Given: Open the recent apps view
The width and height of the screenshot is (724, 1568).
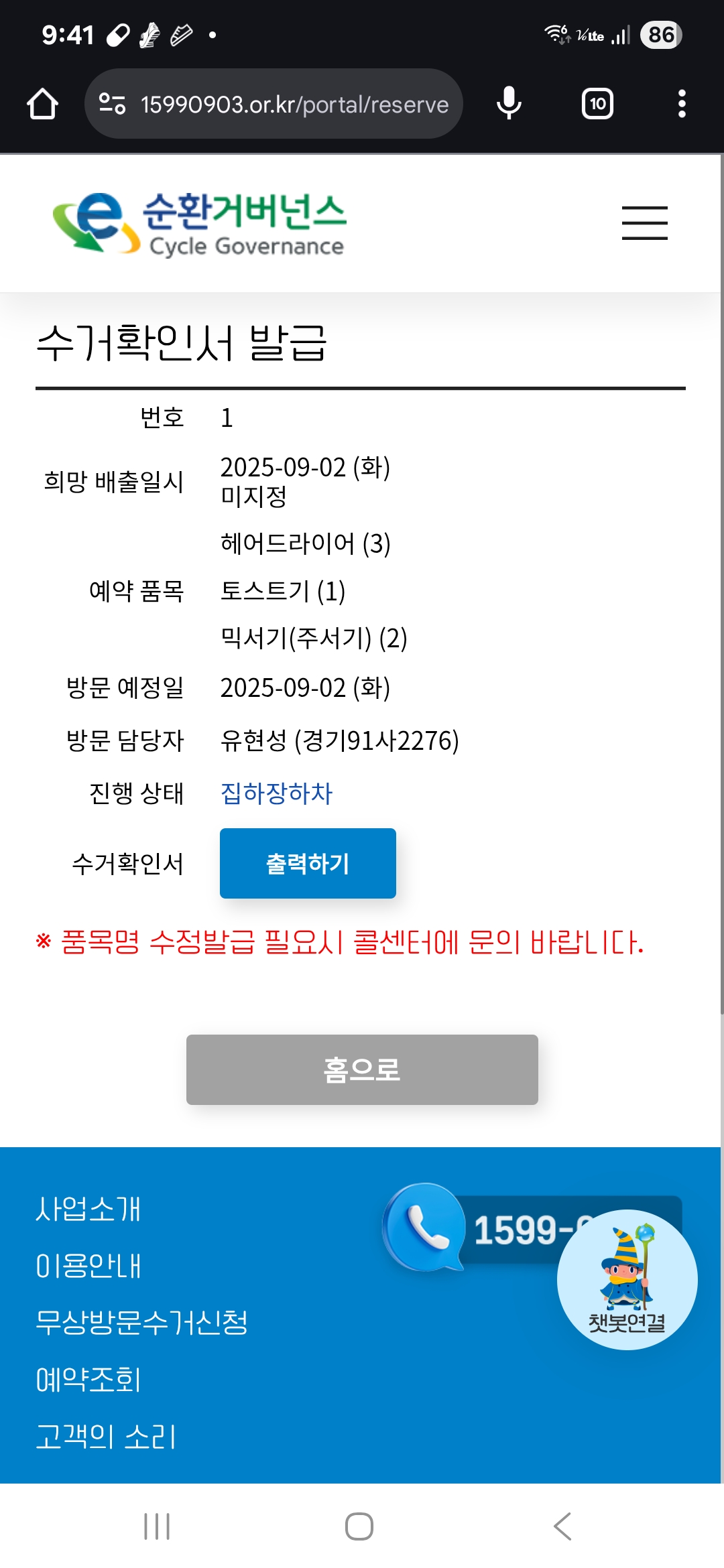Looking at the screenshot, I should [x=157, y=1526].
